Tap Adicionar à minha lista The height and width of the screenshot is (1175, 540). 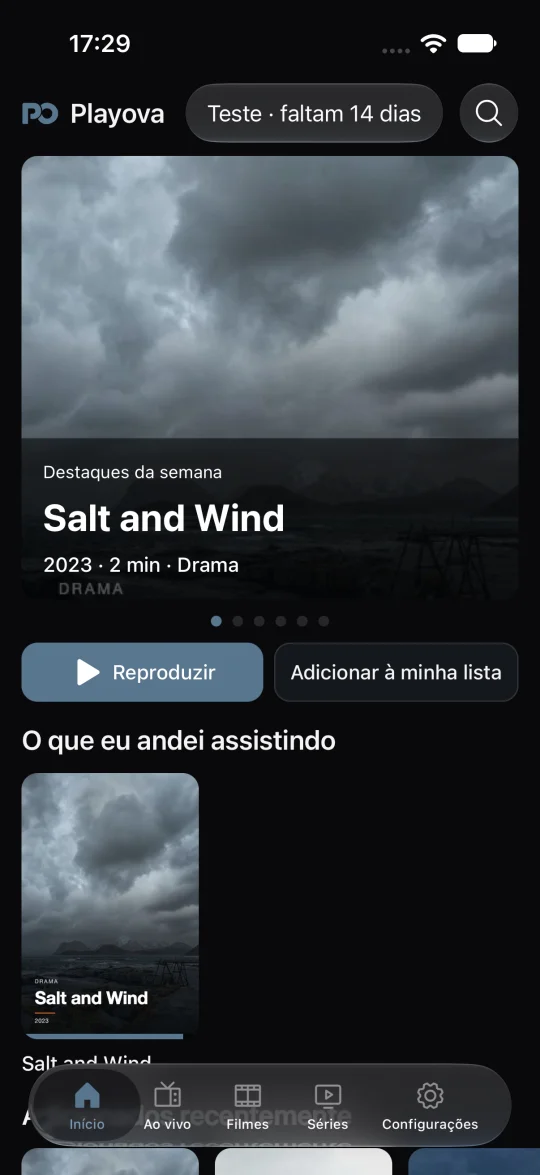[396, 672]
